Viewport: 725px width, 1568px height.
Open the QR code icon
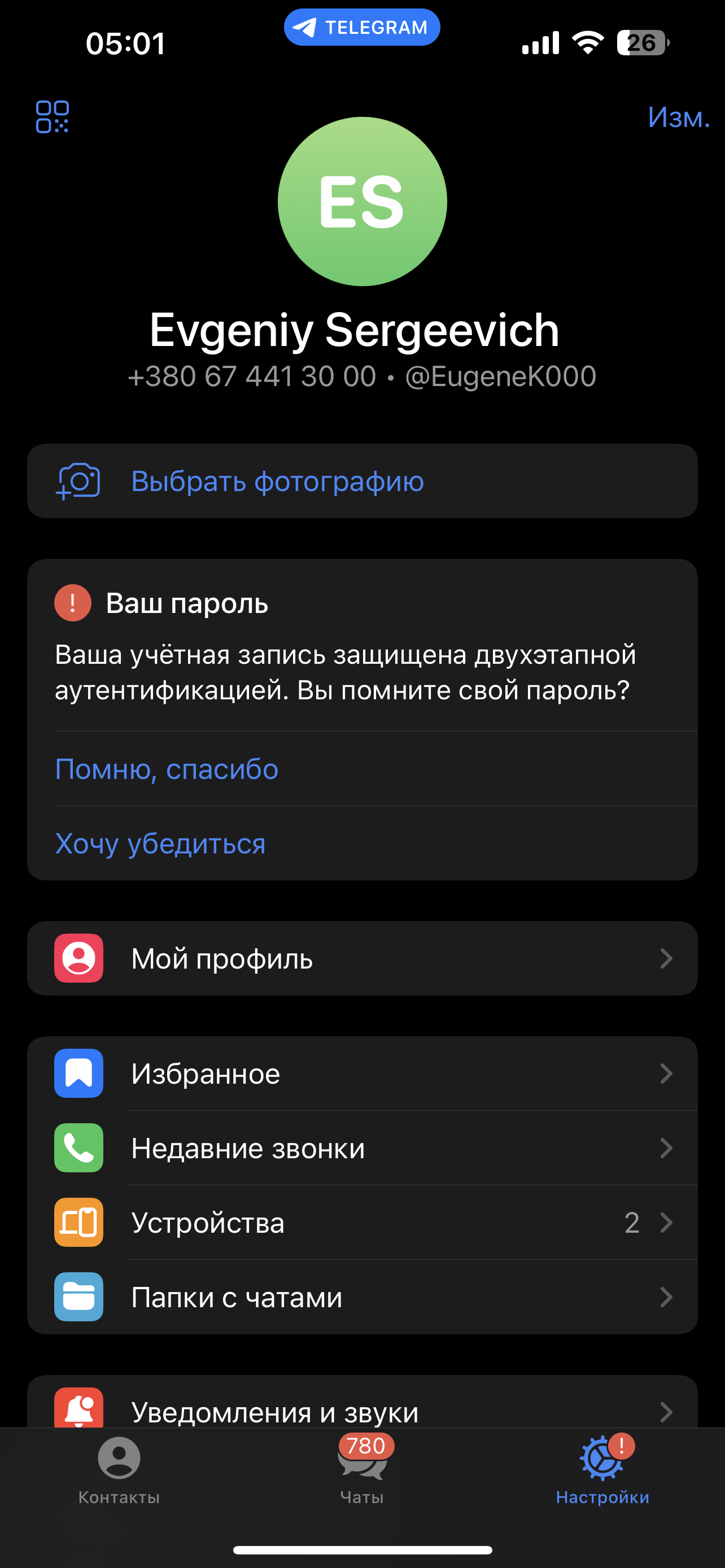(53, 117)
